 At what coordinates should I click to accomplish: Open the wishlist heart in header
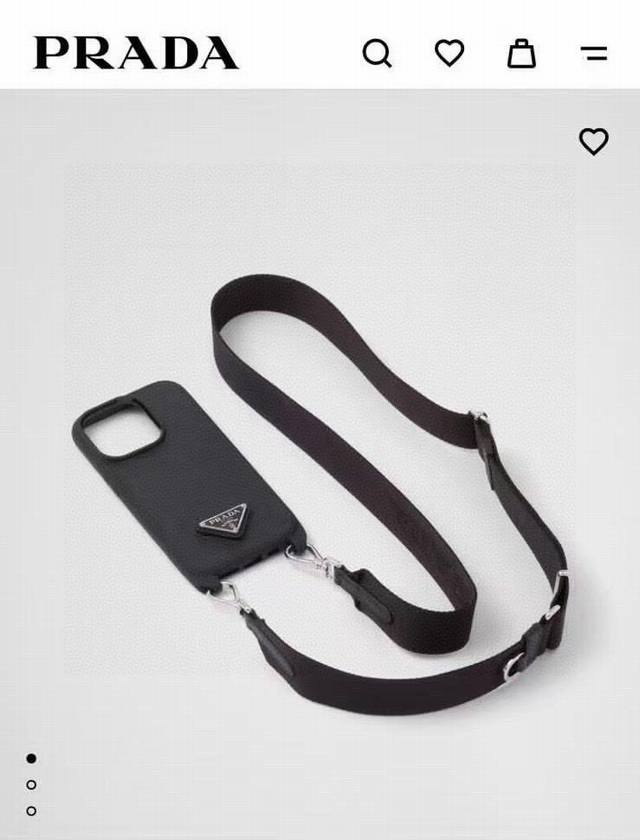tap(449, 53)
